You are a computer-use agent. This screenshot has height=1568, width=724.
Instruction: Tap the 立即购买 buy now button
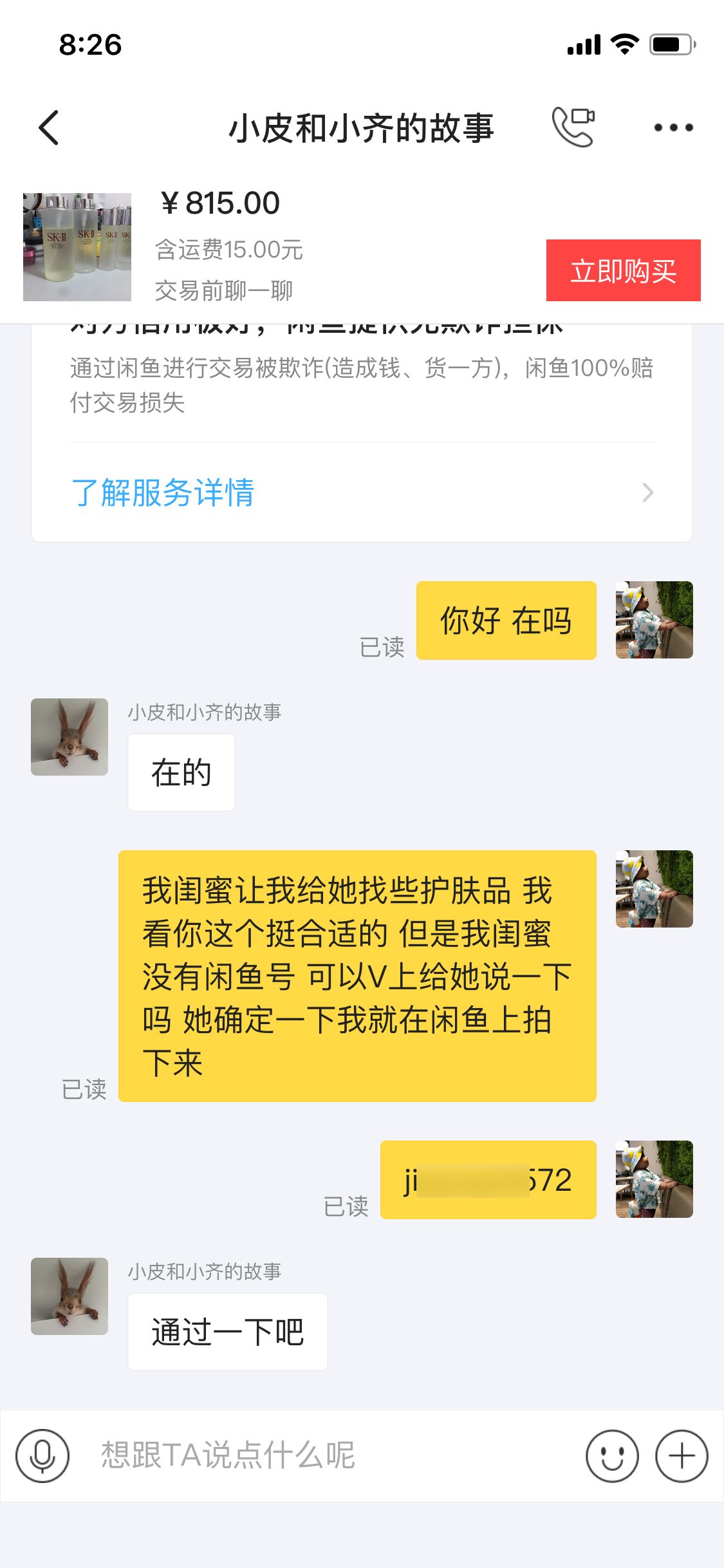pos(623,270)
